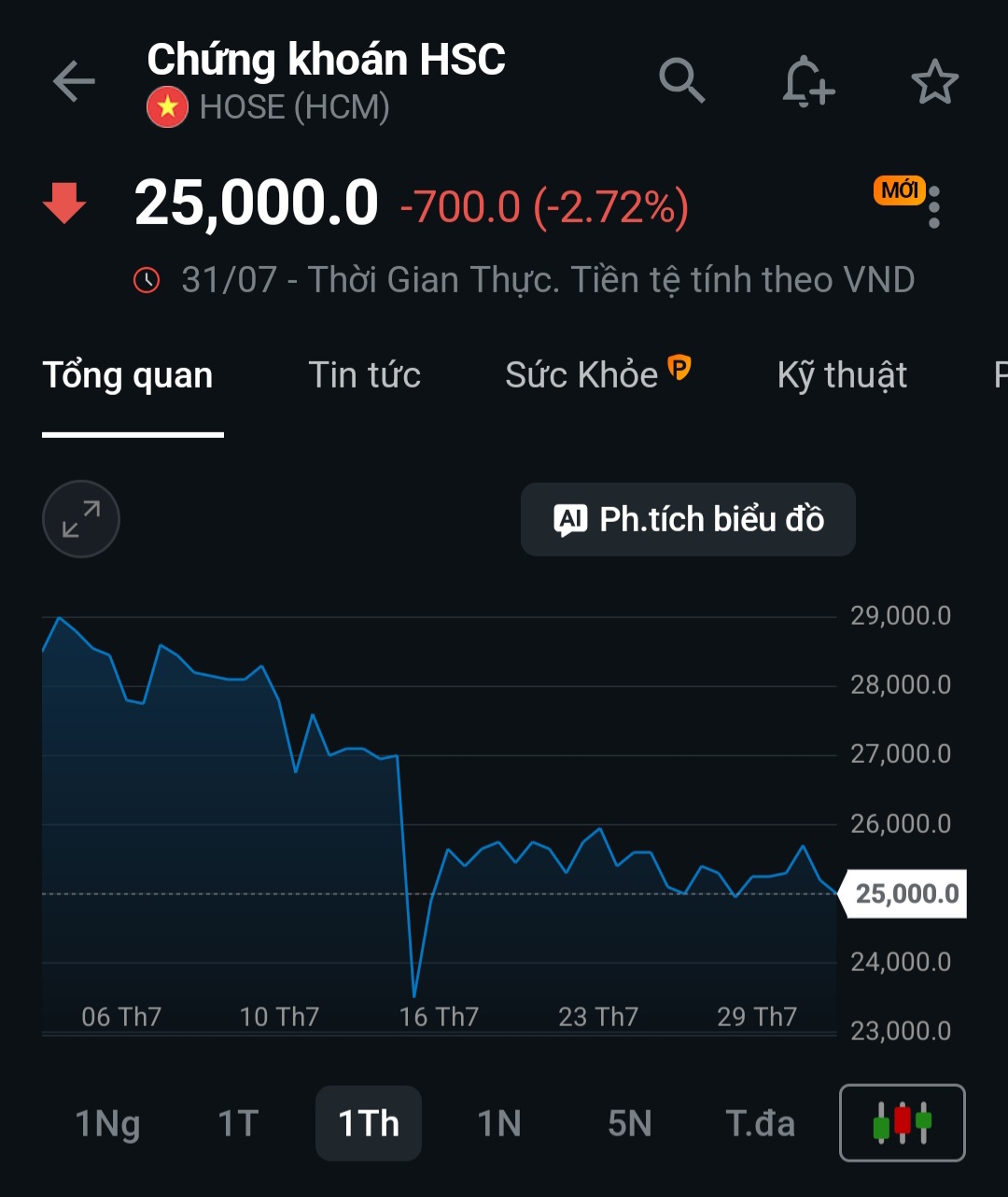
Task: Expand the chart to fullscreen
Action: pyautogui.click(x=81, y=519)
